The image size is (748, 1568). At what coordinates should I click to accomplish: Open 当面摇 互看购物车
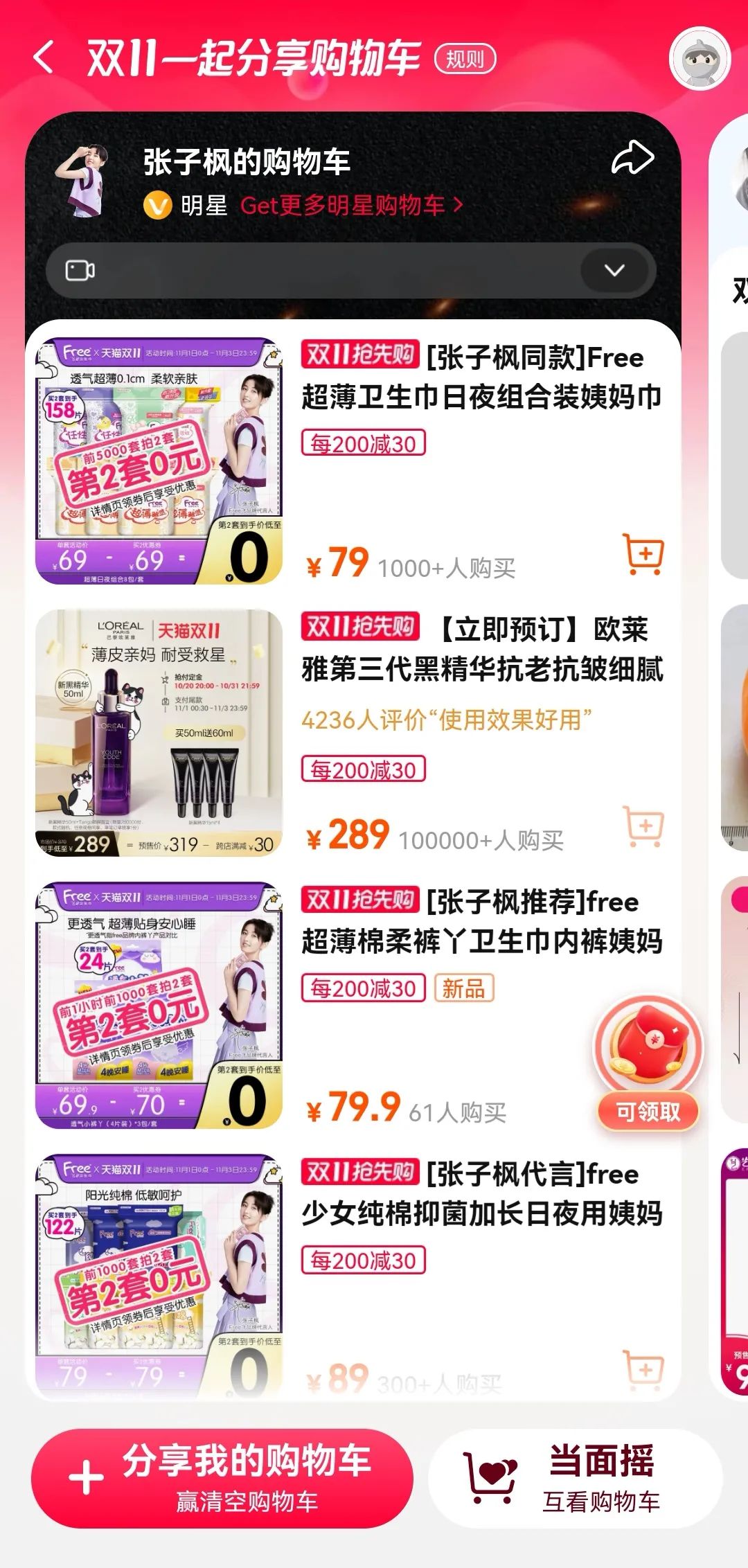(575, 1479)
